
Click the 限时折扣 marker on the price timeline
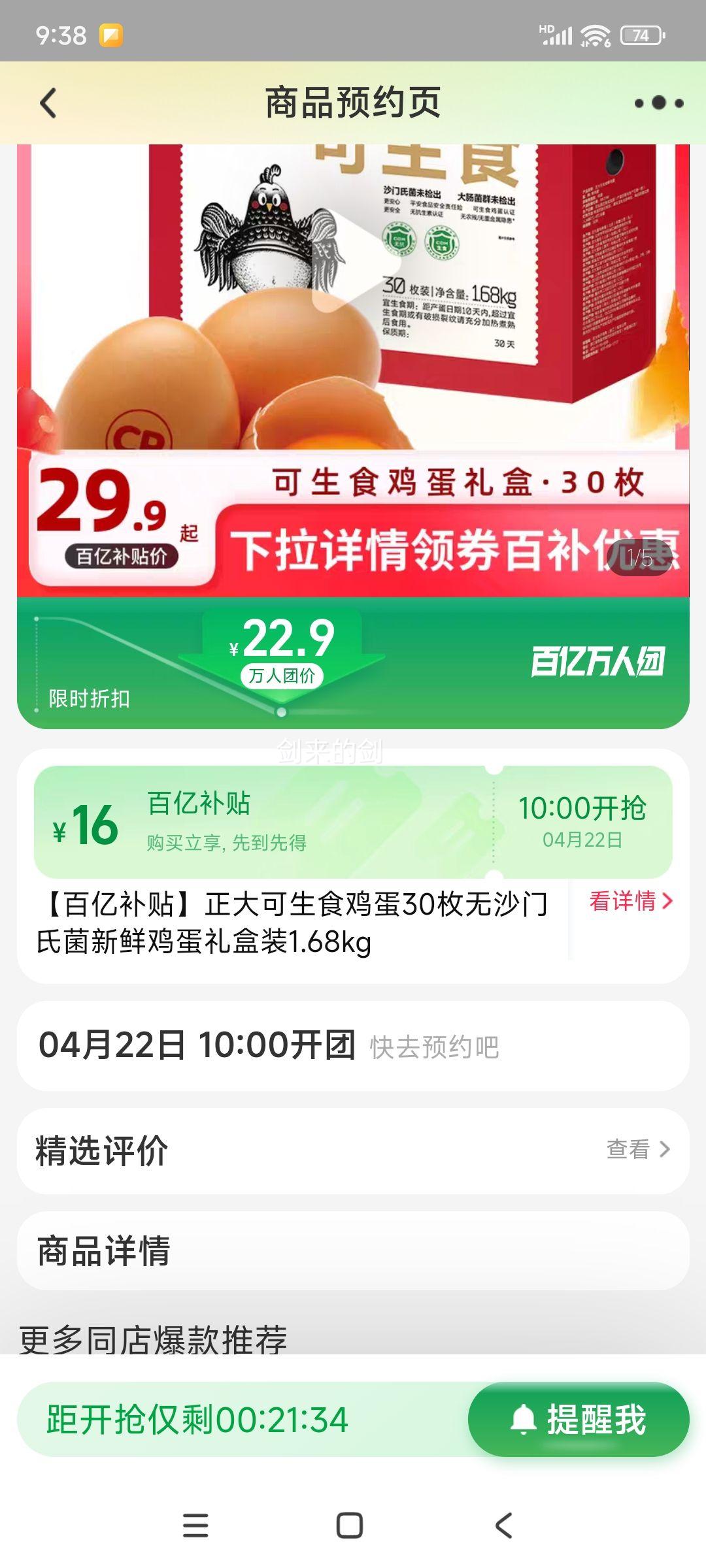[x=88, y=698]
